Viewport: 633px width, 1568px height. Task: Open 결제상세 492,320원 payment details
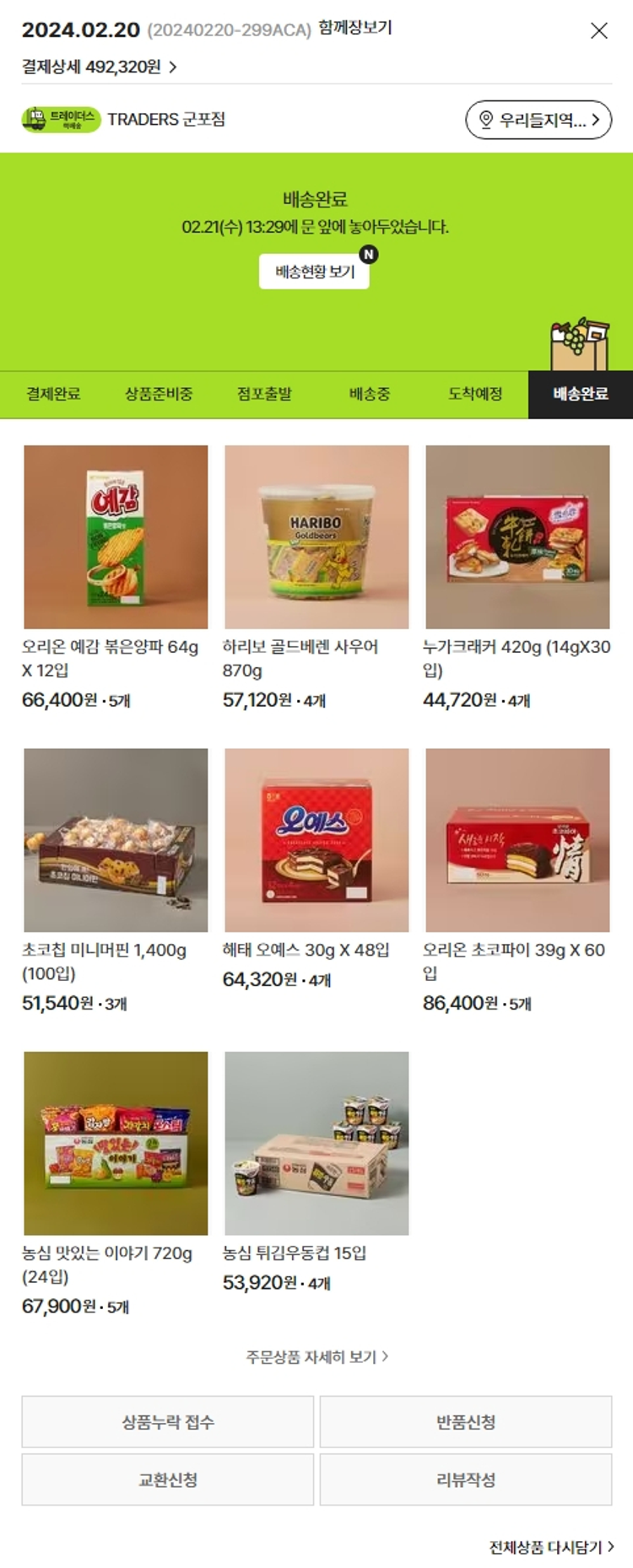[x=100, y=67]
